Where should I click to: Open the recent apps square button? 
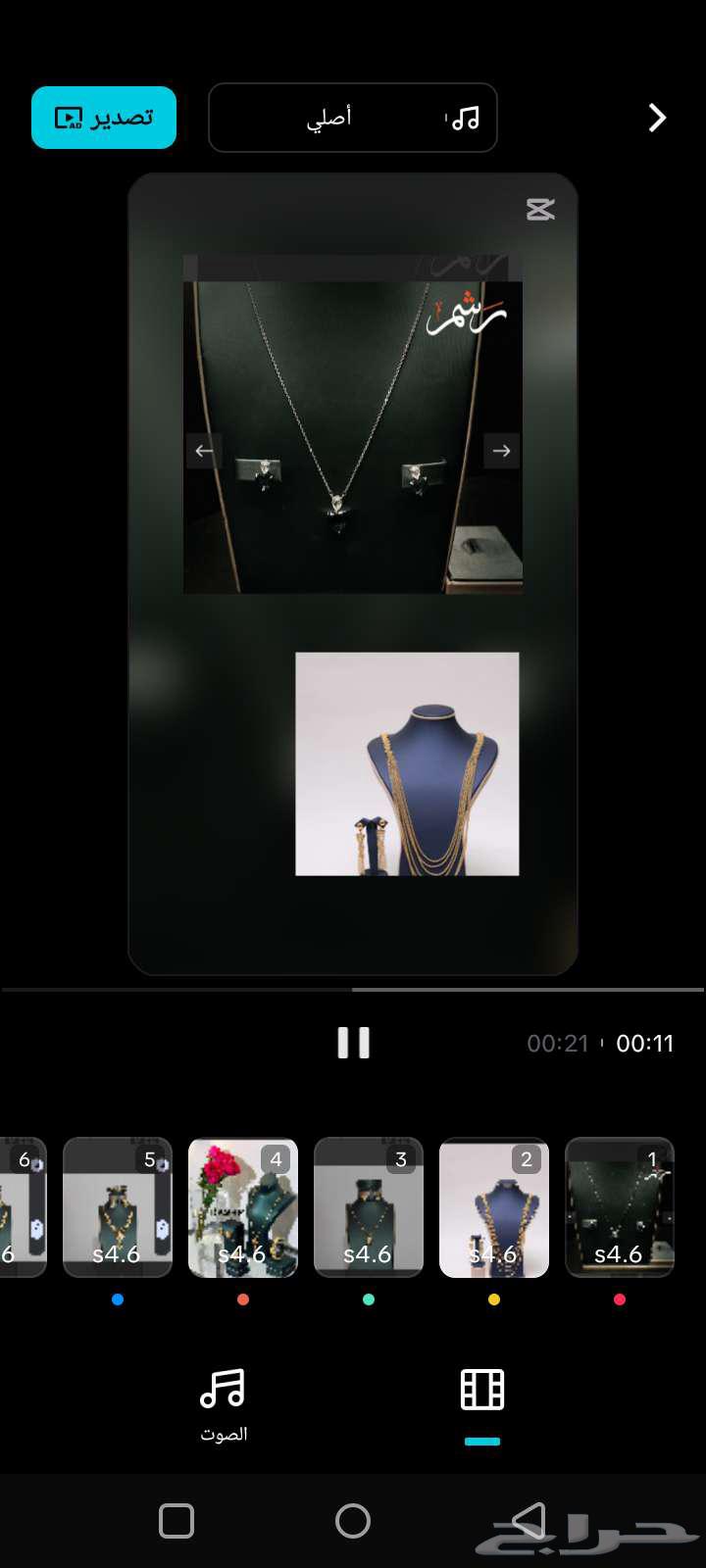click(176, 1521)
